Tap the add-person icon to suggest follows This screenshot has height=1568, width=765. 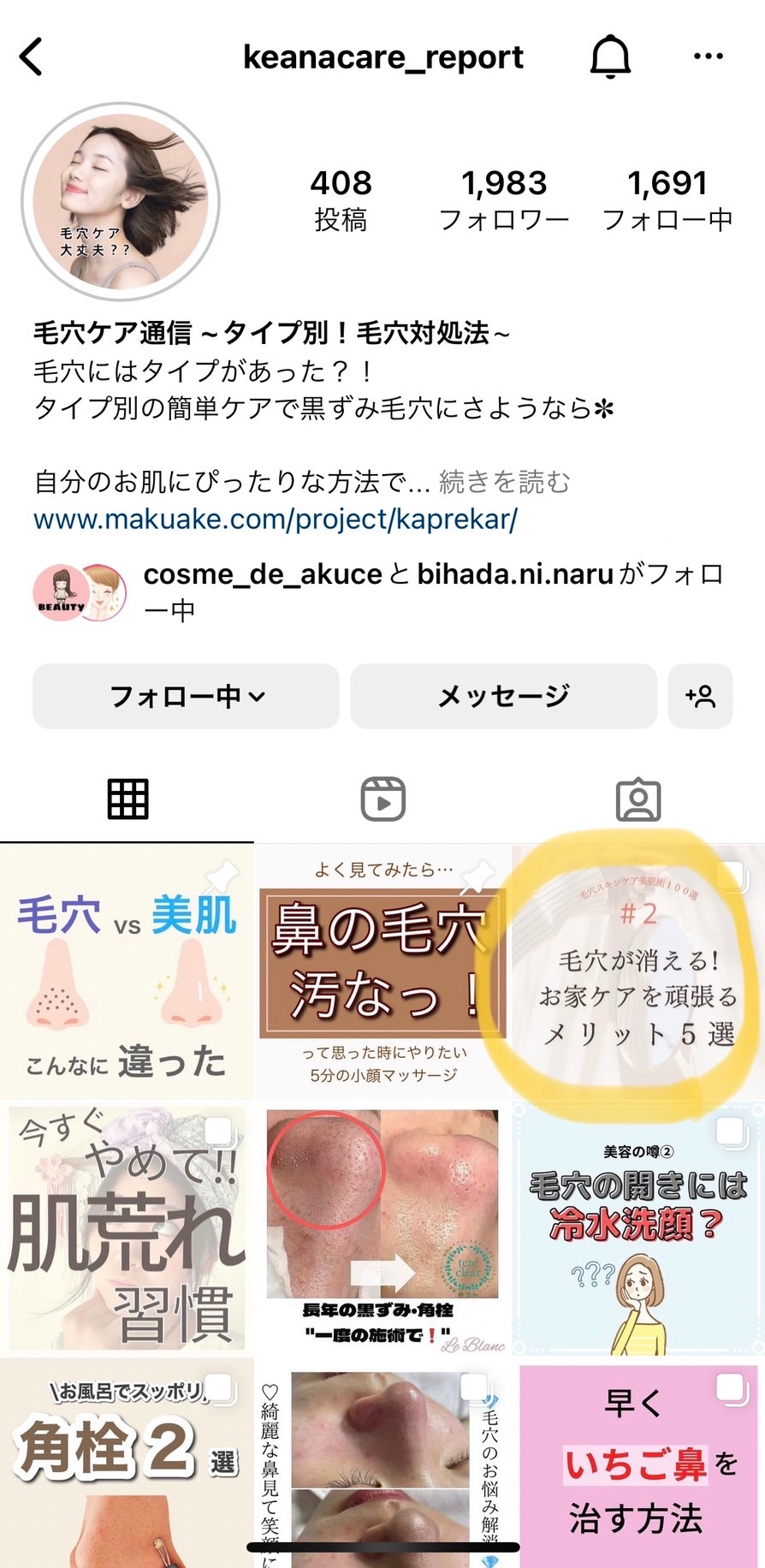coord(700,696)
